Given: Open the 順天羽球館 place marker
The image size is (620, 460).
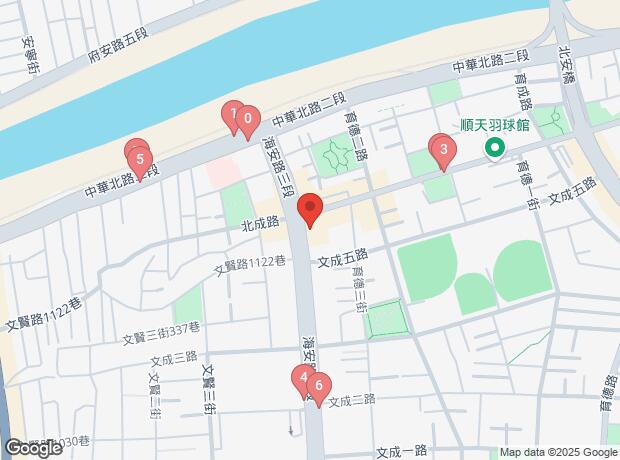Looking at the screenshot, I should (493, 149).
